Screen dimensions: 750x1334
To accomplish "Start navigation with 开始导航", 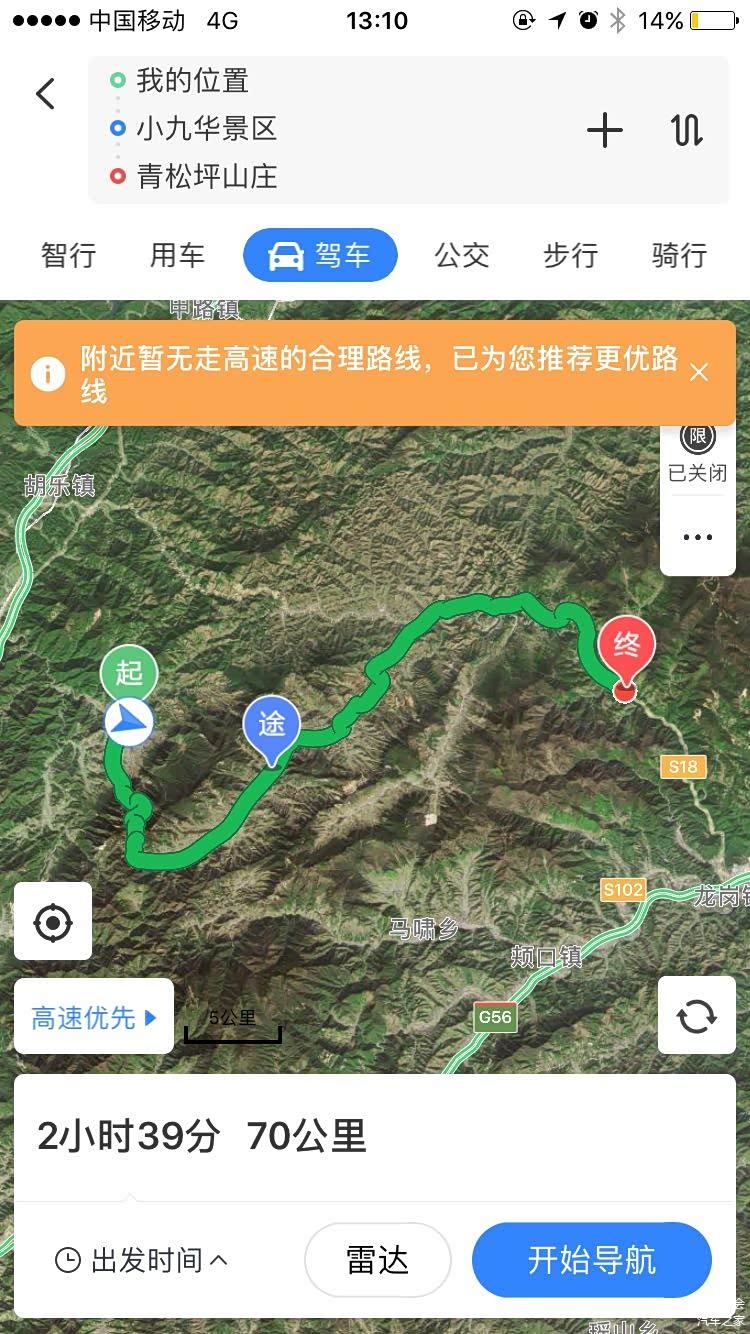I will pos(591,1260).
